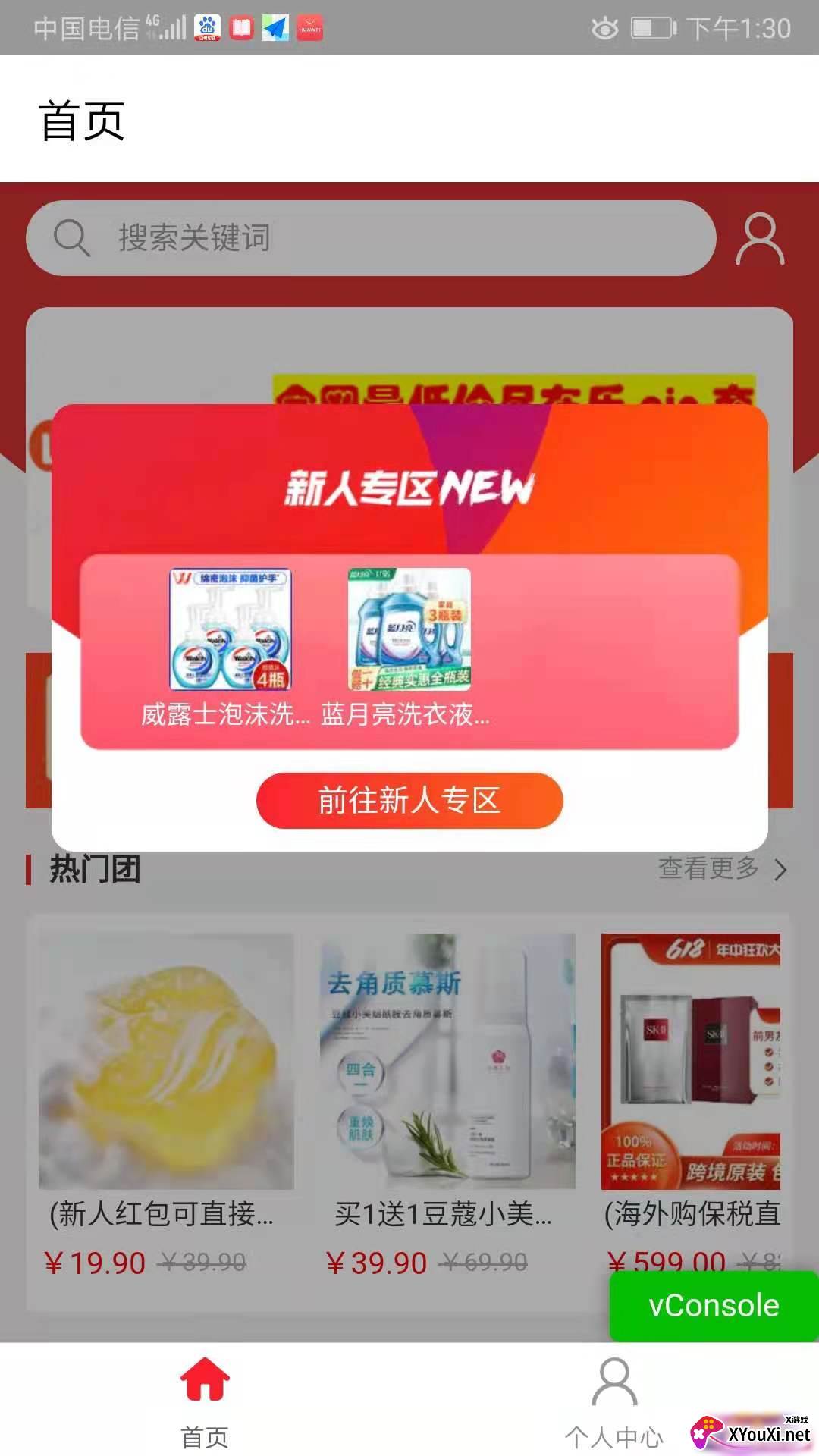Tap the red book reader icon in status bar

(x=239, y=27)
